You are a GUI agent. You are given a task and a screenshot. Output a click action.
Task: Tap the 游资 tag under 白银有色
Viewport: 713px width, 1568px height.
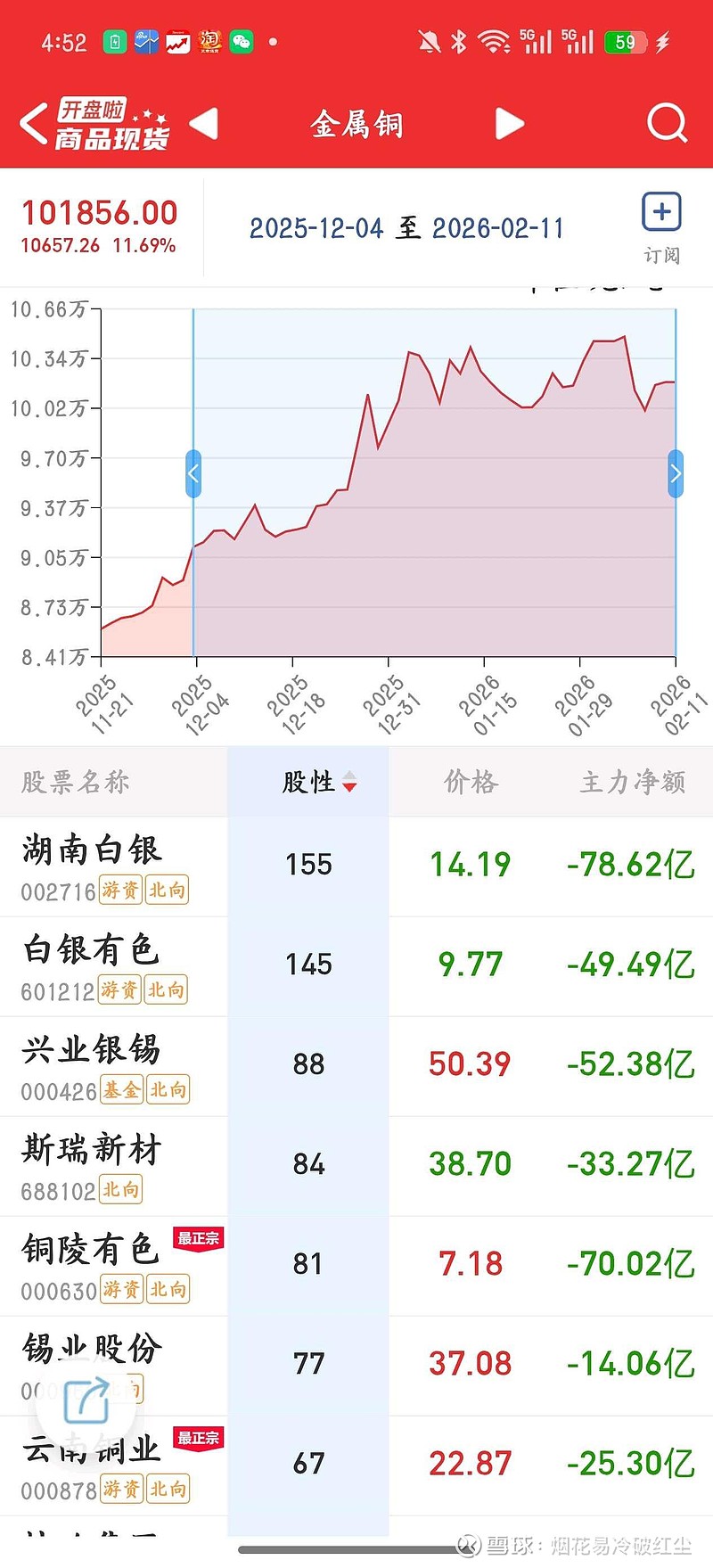120,990
